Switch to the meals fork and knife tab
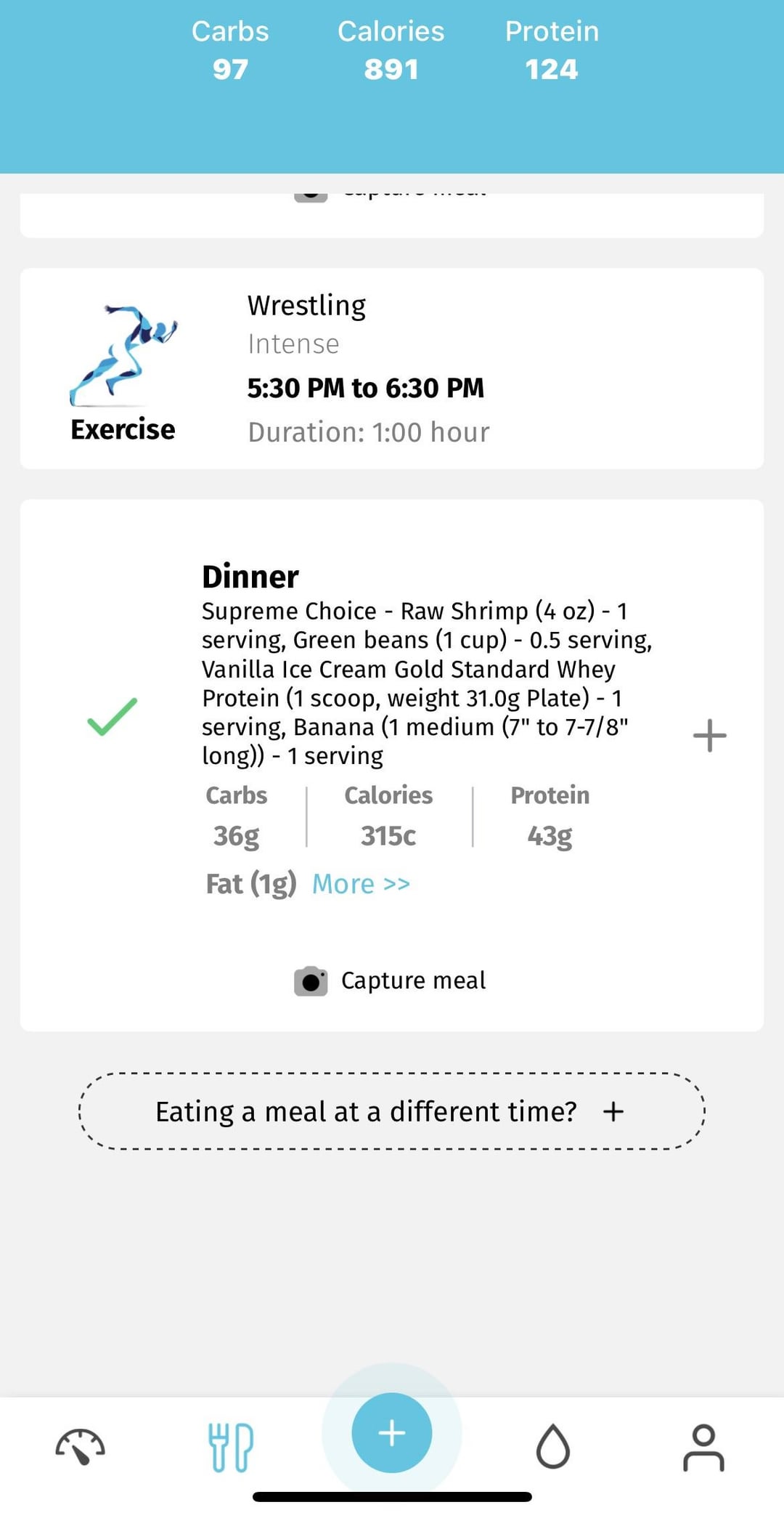Image resolution: width=784 pixels, height=1518 pixels. (231, 1447)
